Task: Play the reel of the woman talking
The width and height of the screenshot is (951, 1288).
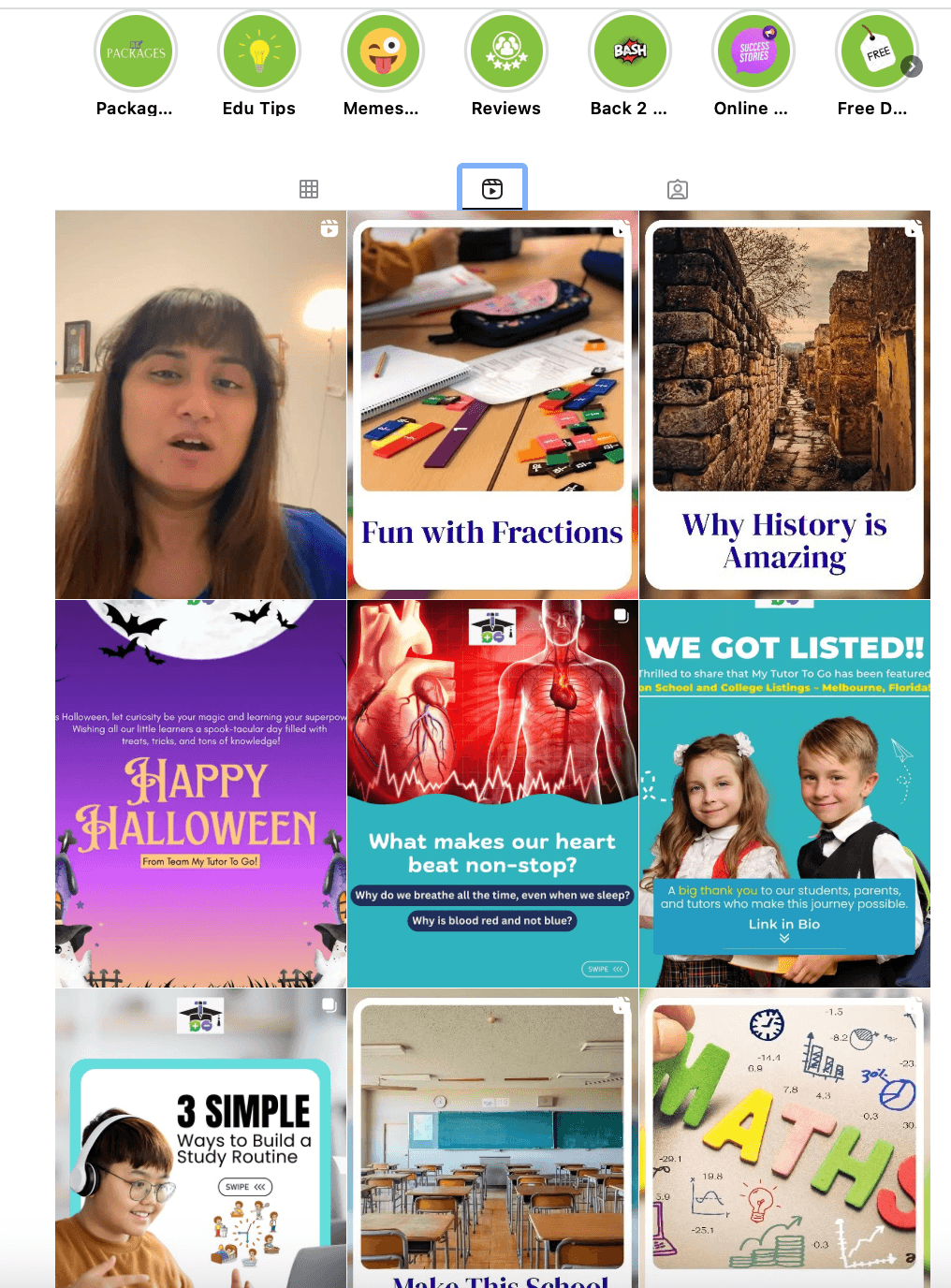Action: [x=200, y=404]
